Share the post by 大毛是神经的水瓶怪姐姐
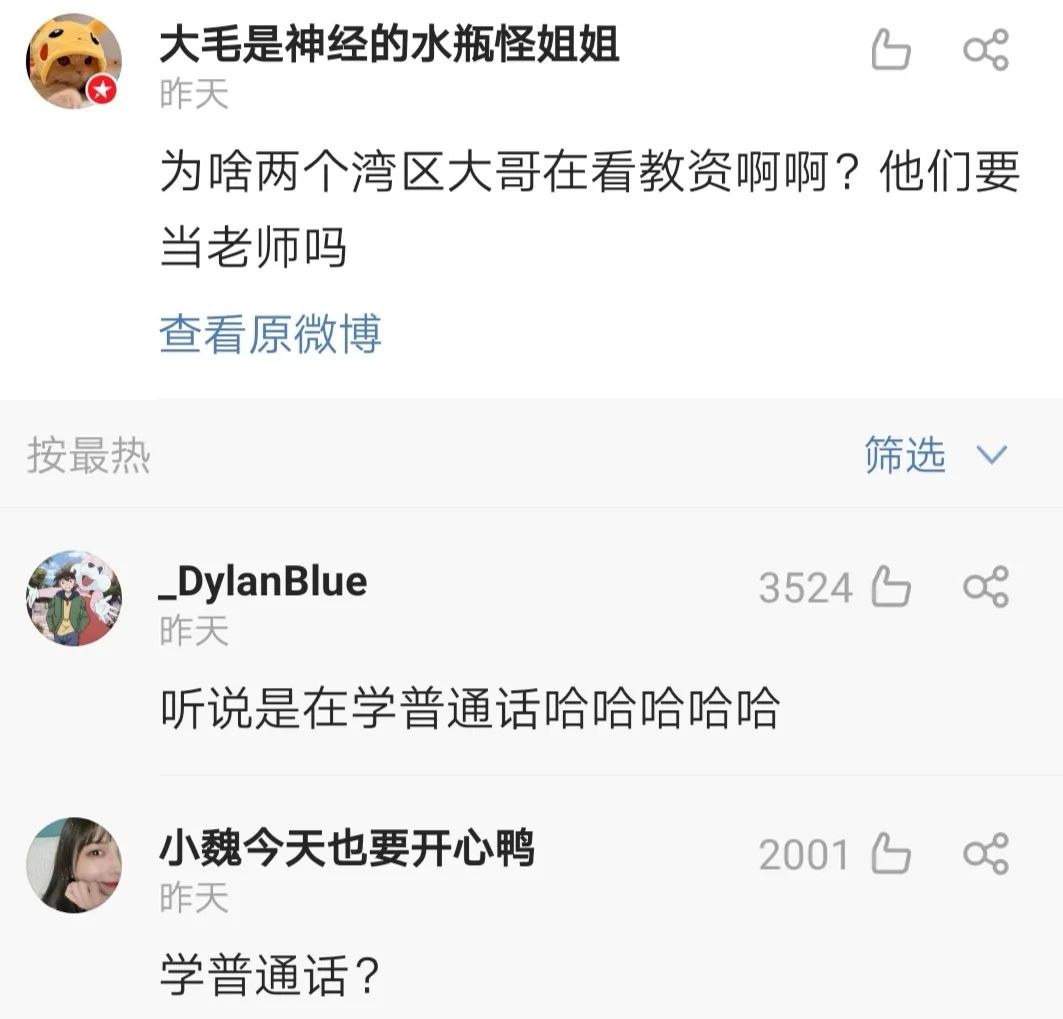 [986, 50]
